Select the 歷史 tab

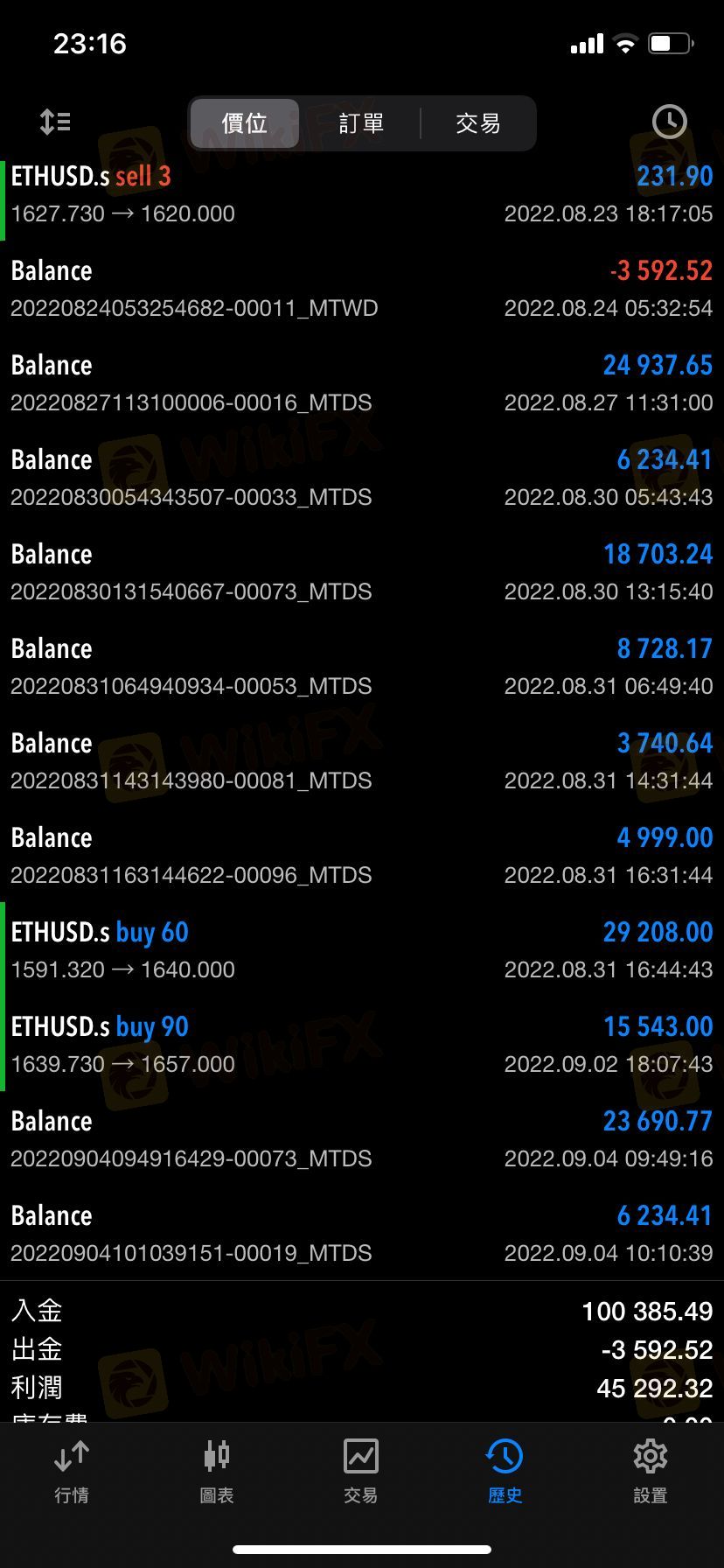tap(505, 1472)
